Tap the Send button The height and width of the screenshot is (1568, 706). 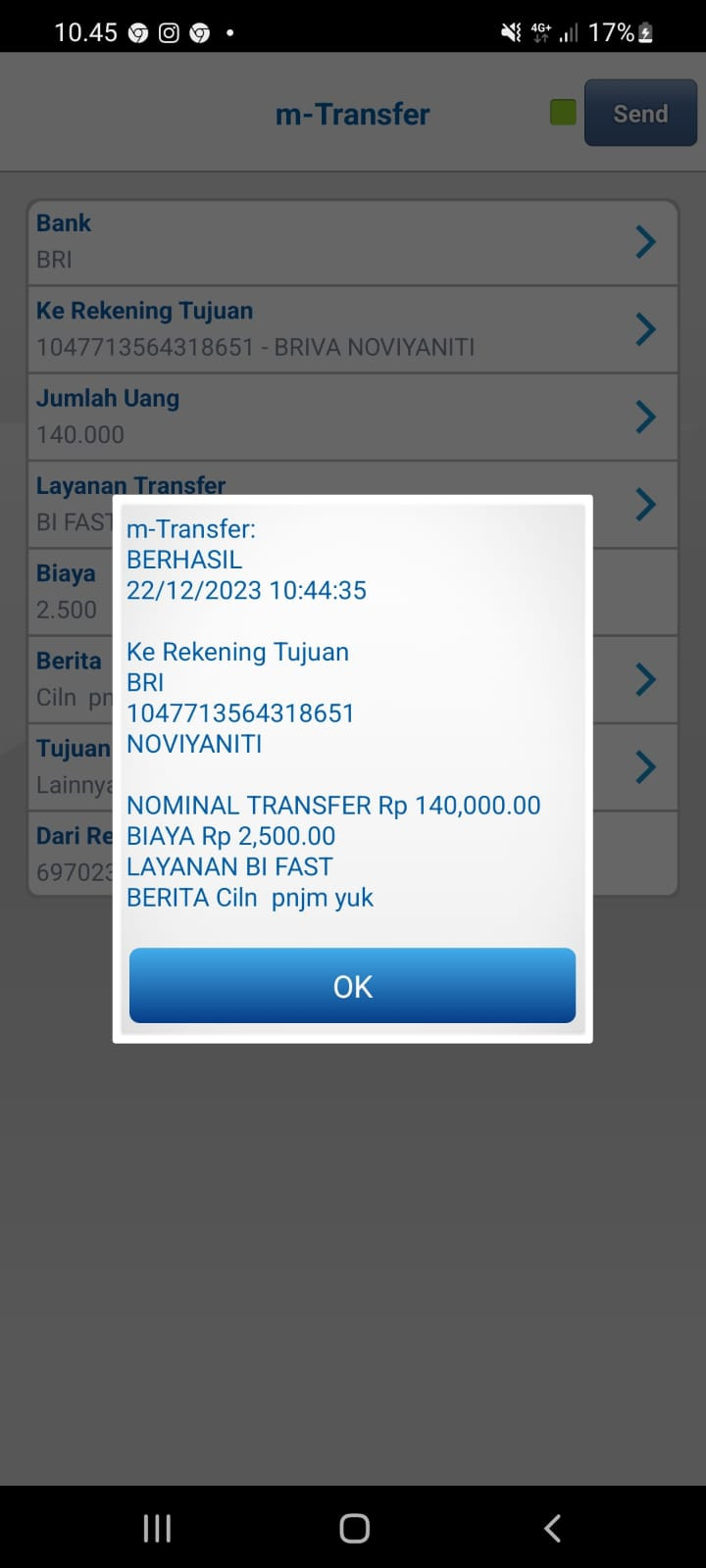[640, 114]
